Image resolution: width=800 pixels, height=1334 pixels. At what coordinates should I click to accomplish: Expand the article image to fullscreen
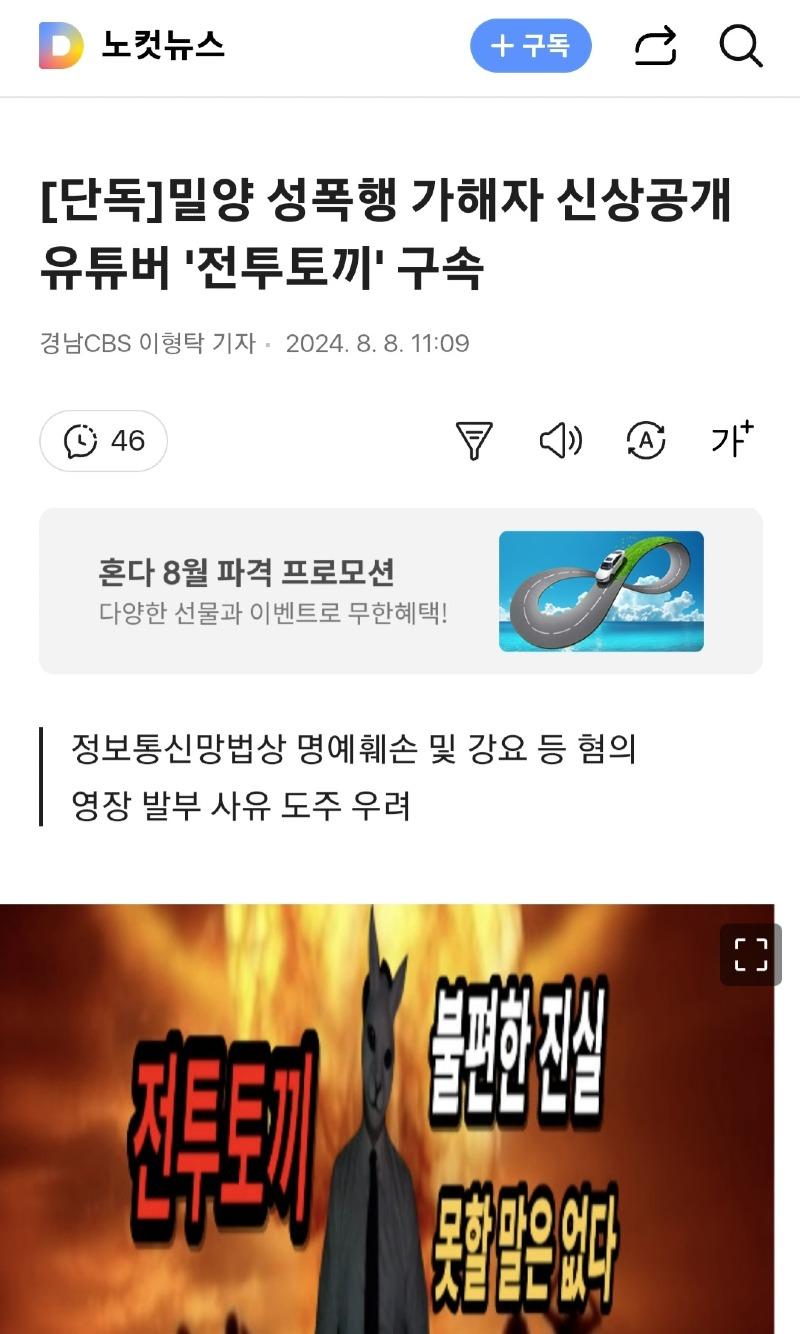pos(750,955)
